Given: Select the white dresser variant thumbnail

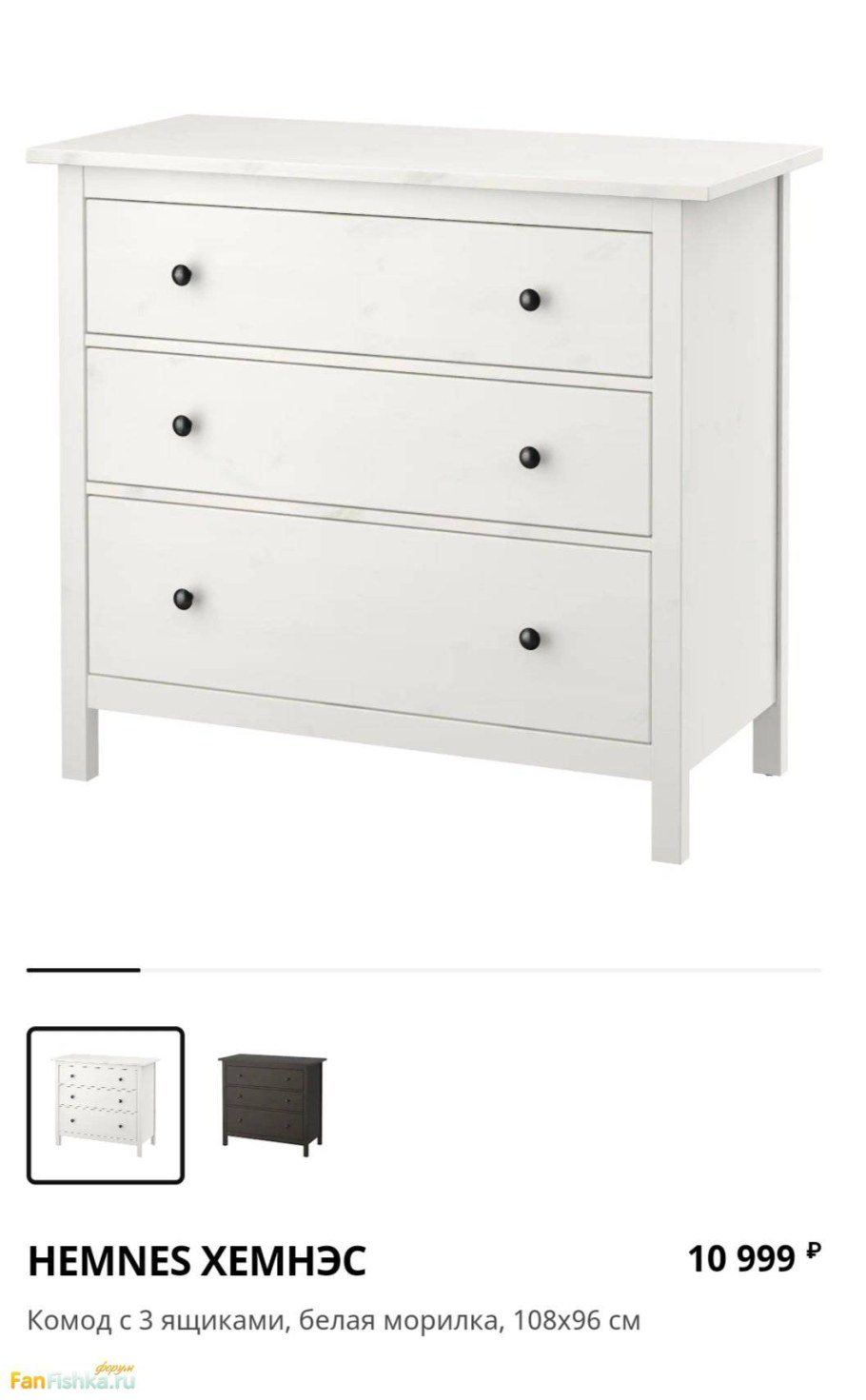Looking at the screenshot, I should point(106,1104).
